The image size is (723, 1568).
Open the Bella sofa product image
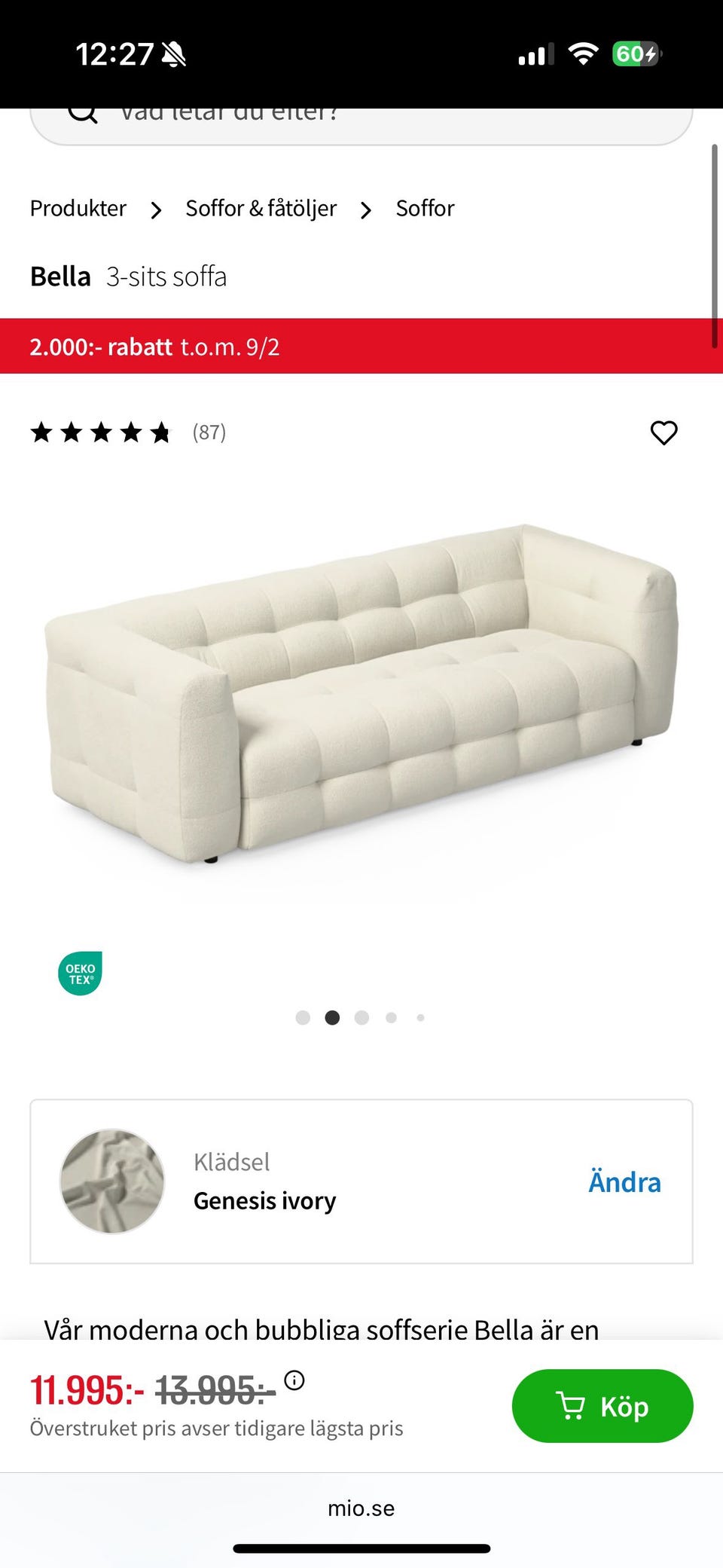[x=361, y=693]
